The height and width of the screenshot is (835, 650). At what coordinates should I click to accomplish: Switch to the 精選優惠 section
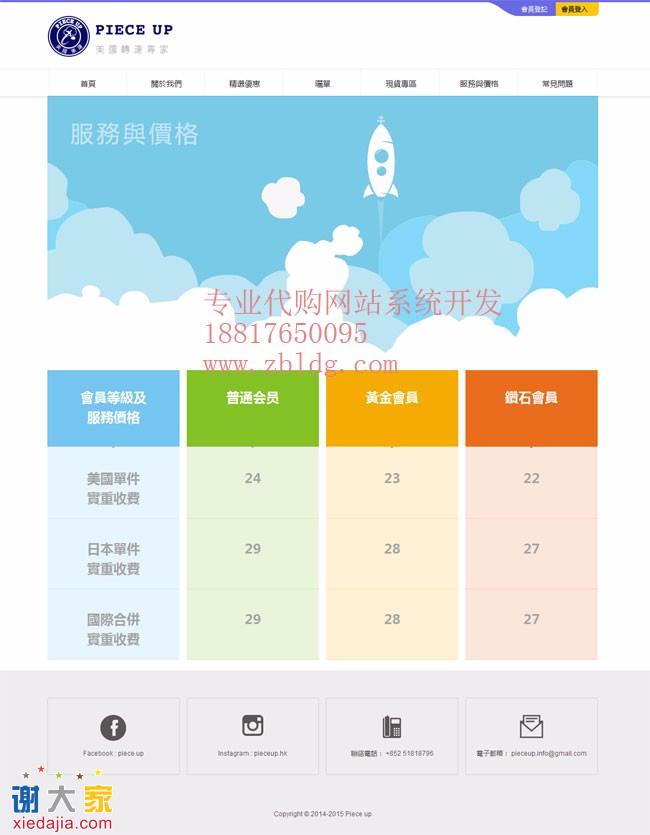[244, 84]
